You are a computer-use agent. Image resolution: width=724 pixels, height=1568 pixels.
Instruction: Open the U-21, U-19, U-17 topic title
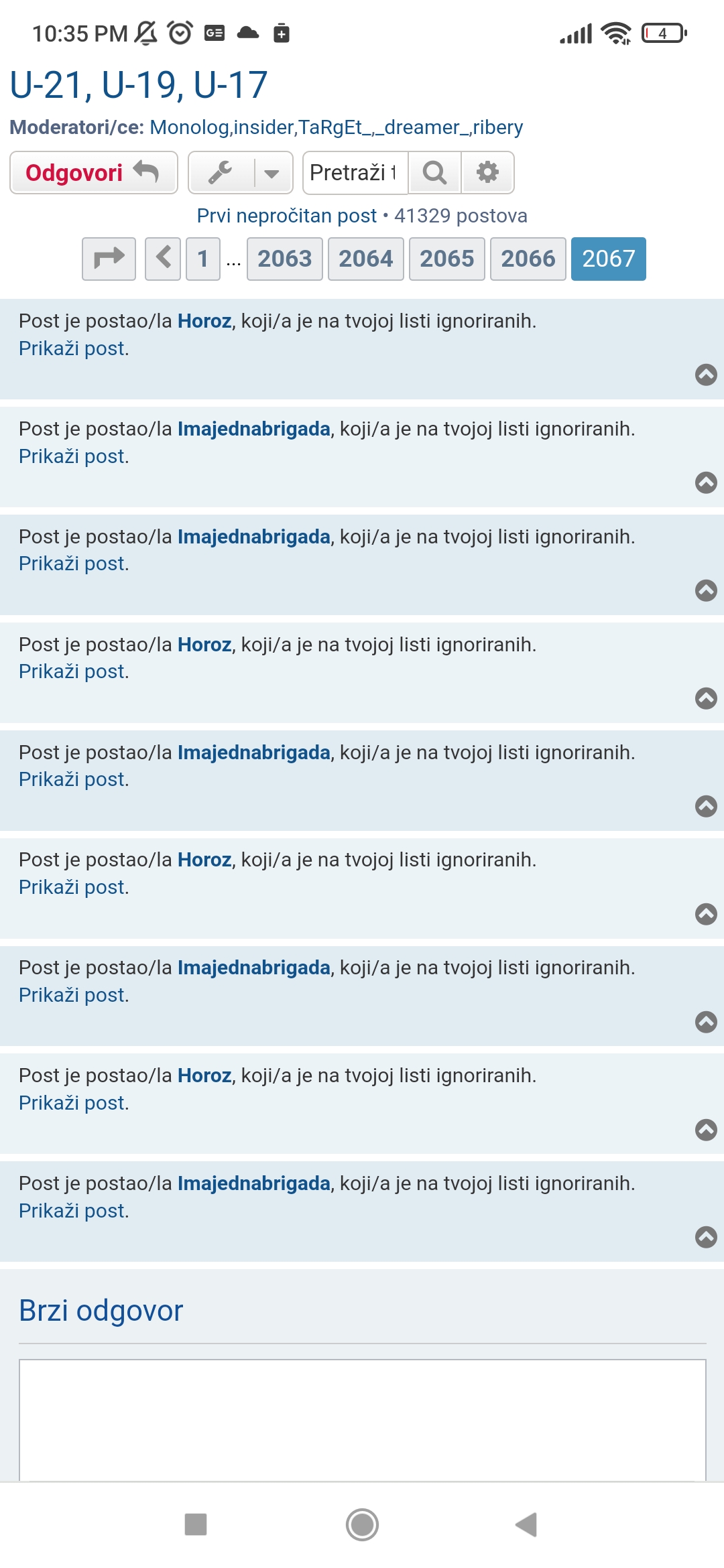point(139,85)
